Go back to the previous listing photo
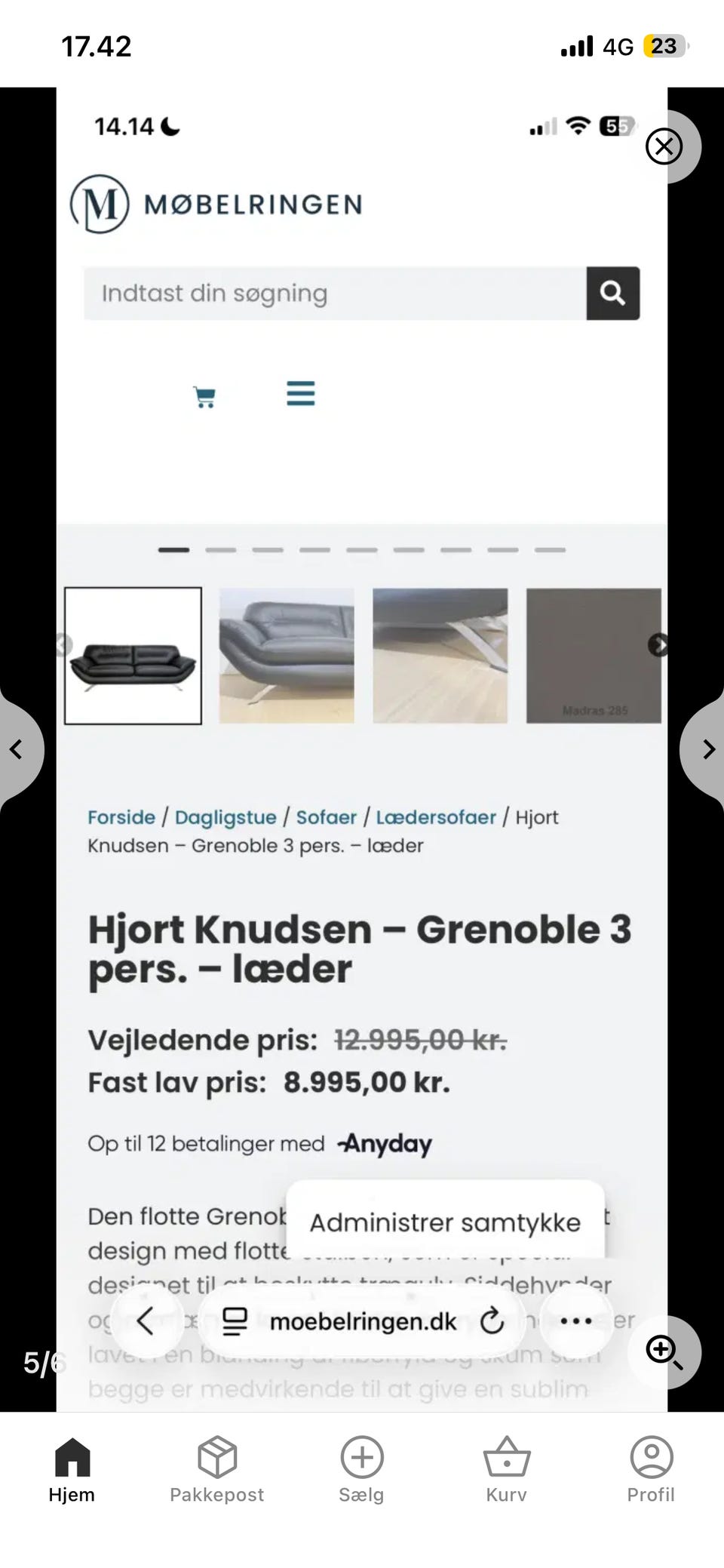Screen dimensions: 724x1568 tap(17, 749)
